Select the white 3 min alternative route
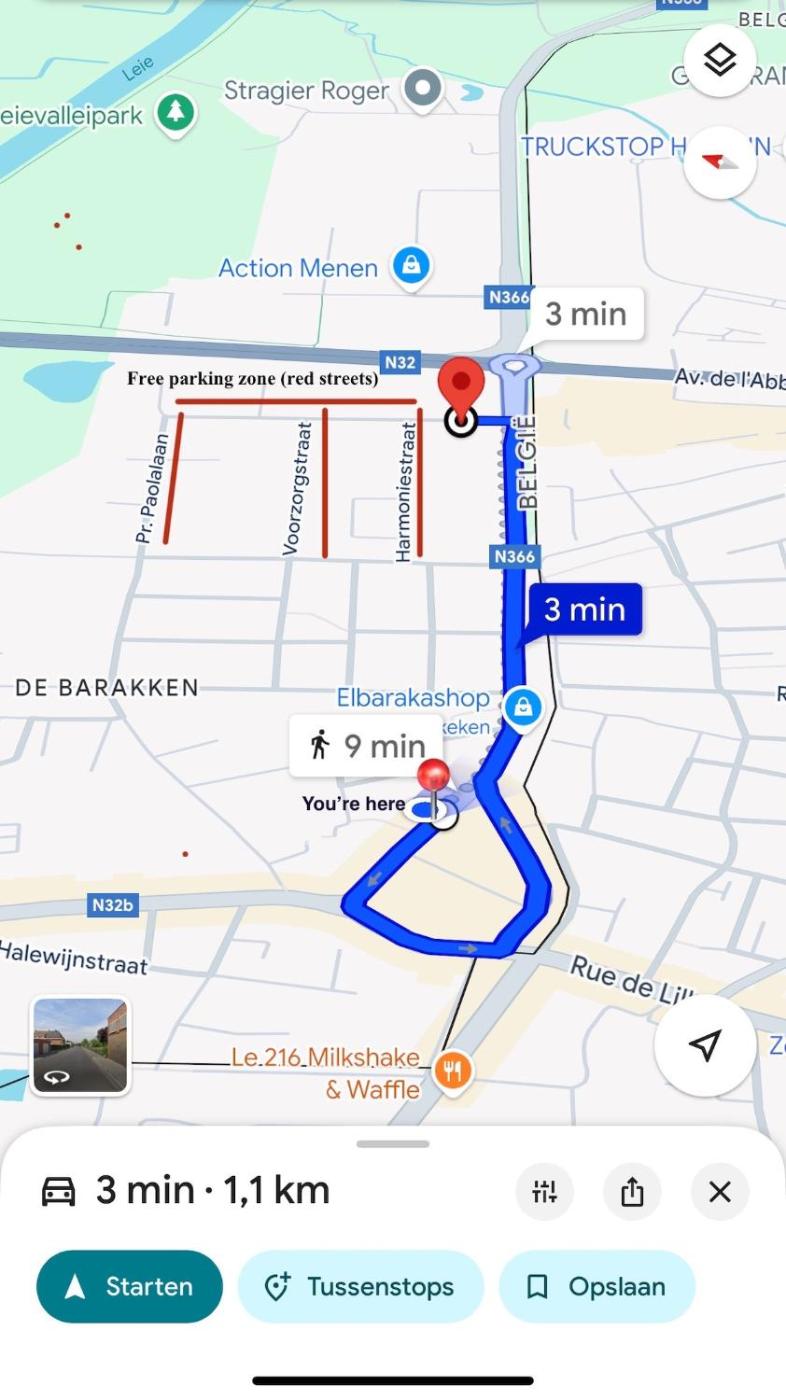 click(x=585, y=314)
